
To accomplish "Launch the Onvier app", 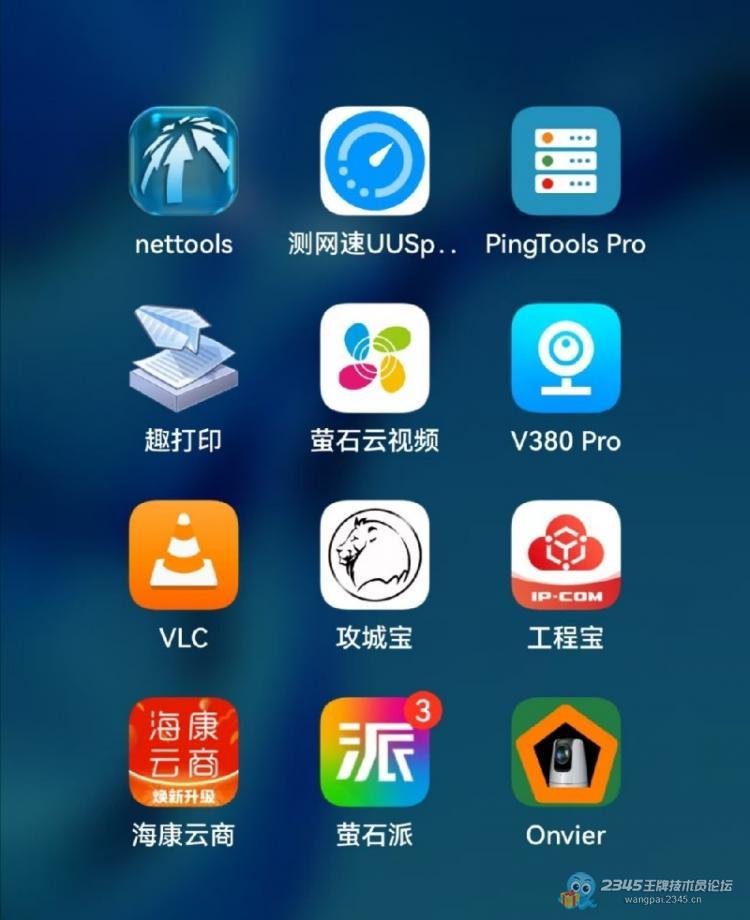I will (x=565, y=752).
